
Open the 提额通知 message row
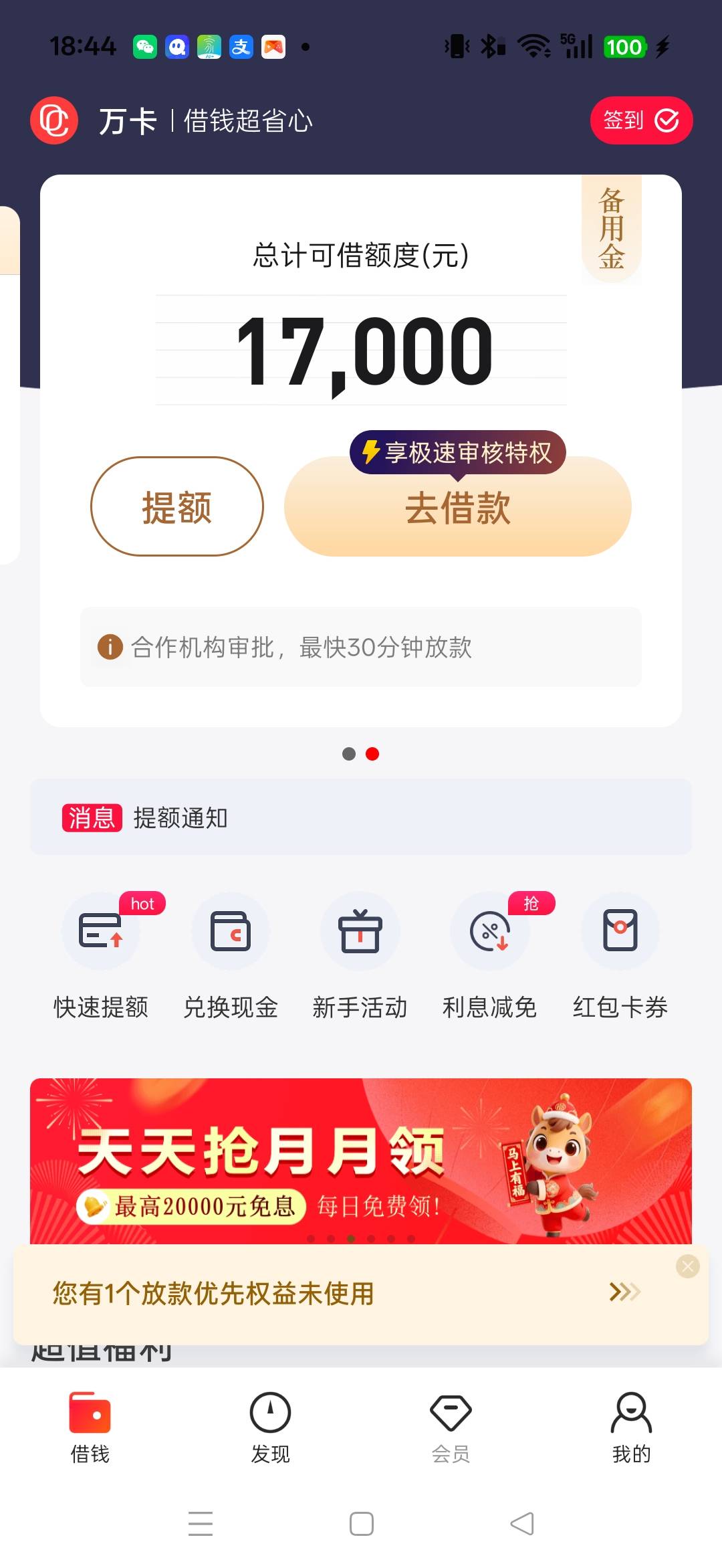tap(361, 817)
